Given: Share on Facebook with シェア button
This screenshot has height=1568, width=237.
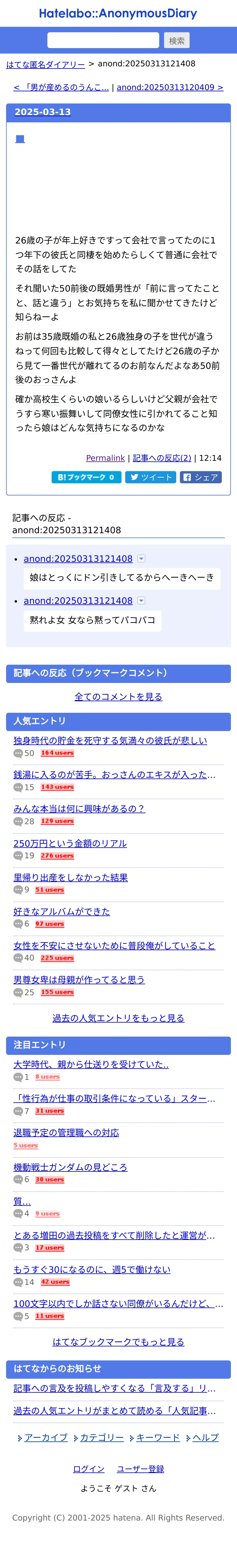Looking at the screenshot, I should pos(201,477).
